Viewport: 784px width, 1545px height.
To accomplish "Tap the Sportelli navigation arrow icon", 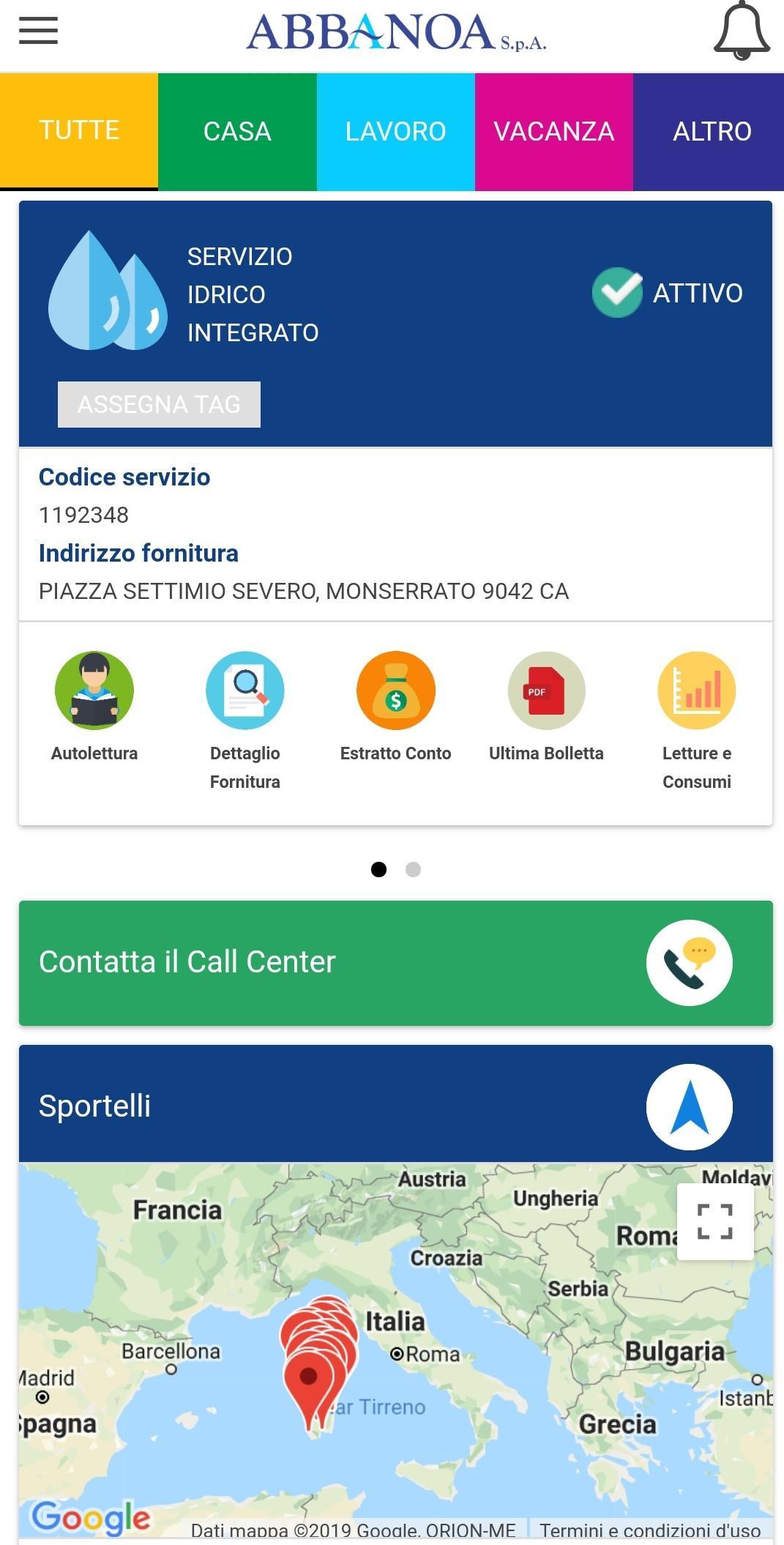I will pyautogui.click(x=689, y=1106).
